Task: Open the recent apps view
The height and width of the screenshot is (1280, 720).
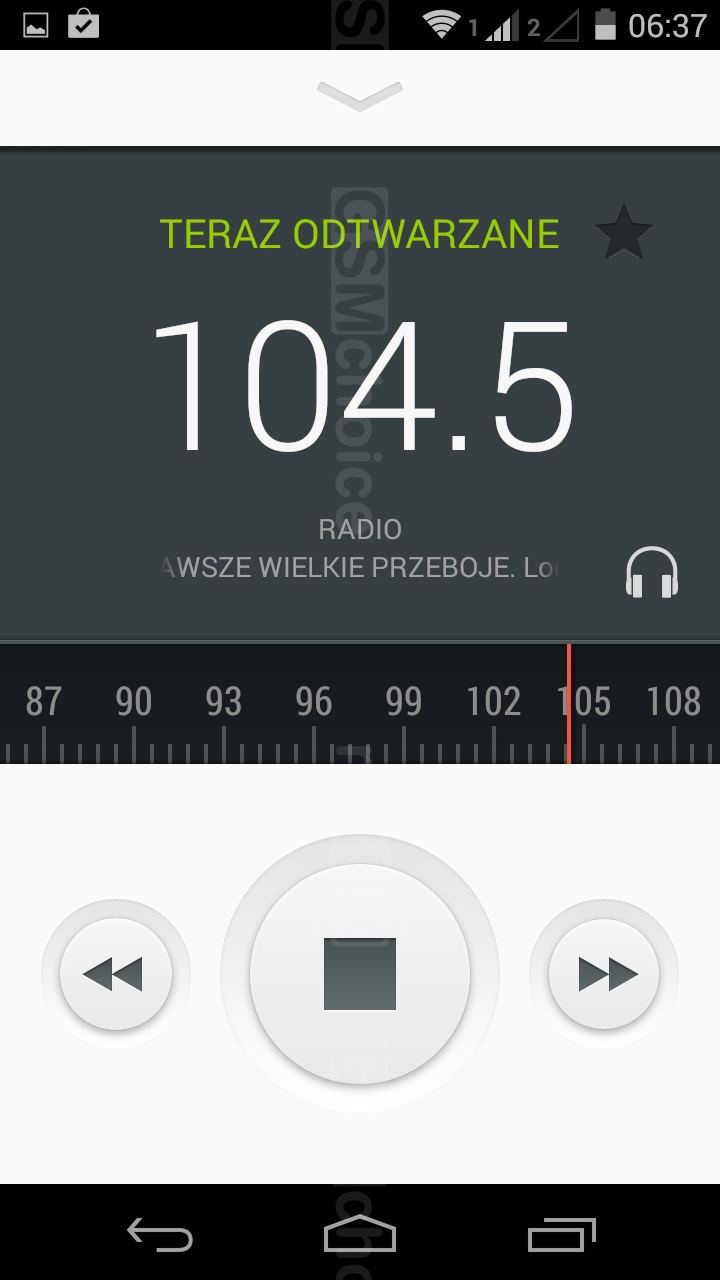Action: [x=562, y=1235]
